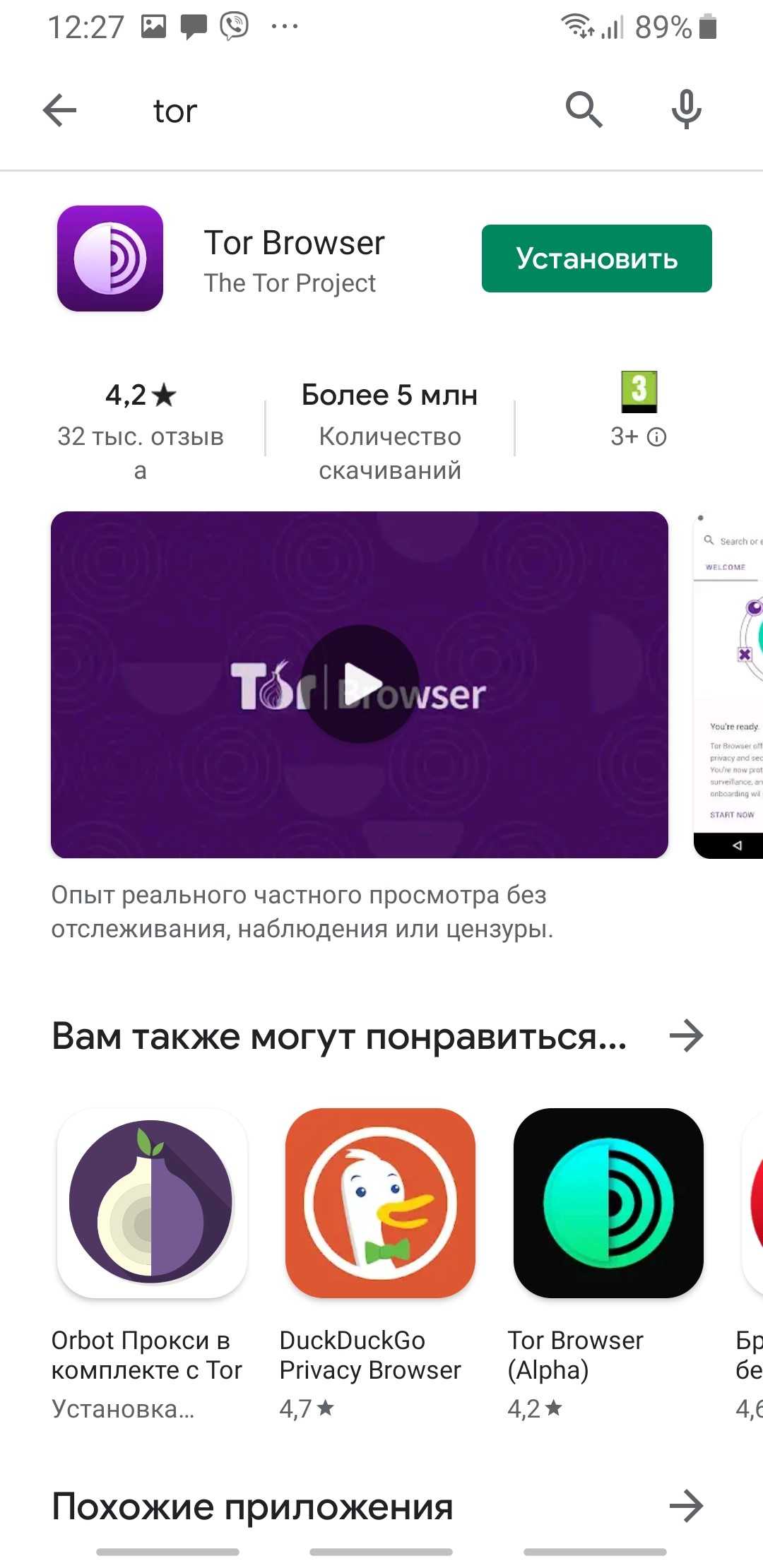This screenshot has width=763, height=1568.
Task: Go back from search results
Action: point(60,111)
